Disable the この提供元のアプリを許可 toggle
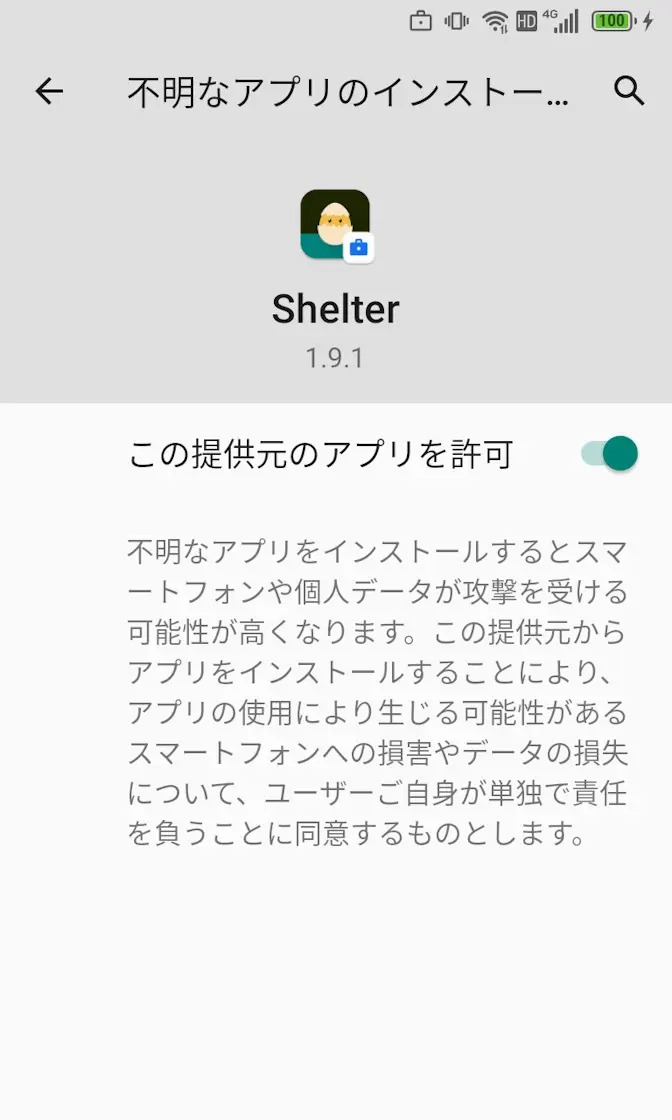 point(609,454)
